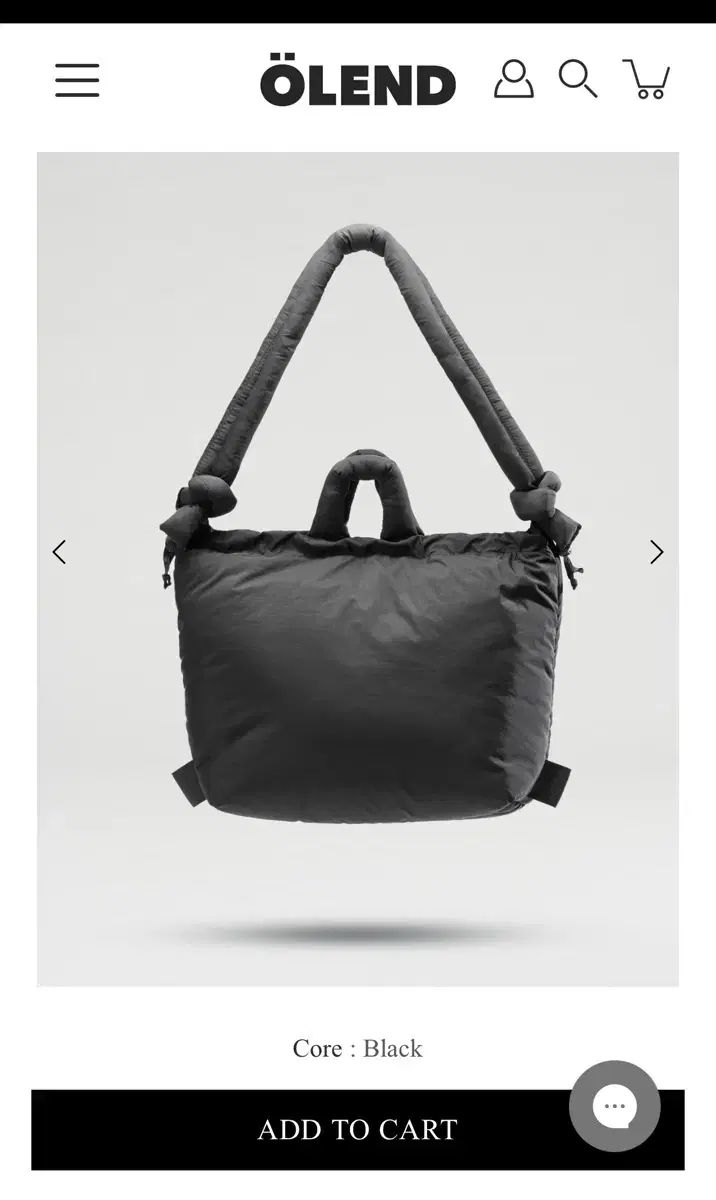Show the previous product image
This screenshot has height=1200, width=716.
point(59,552)
